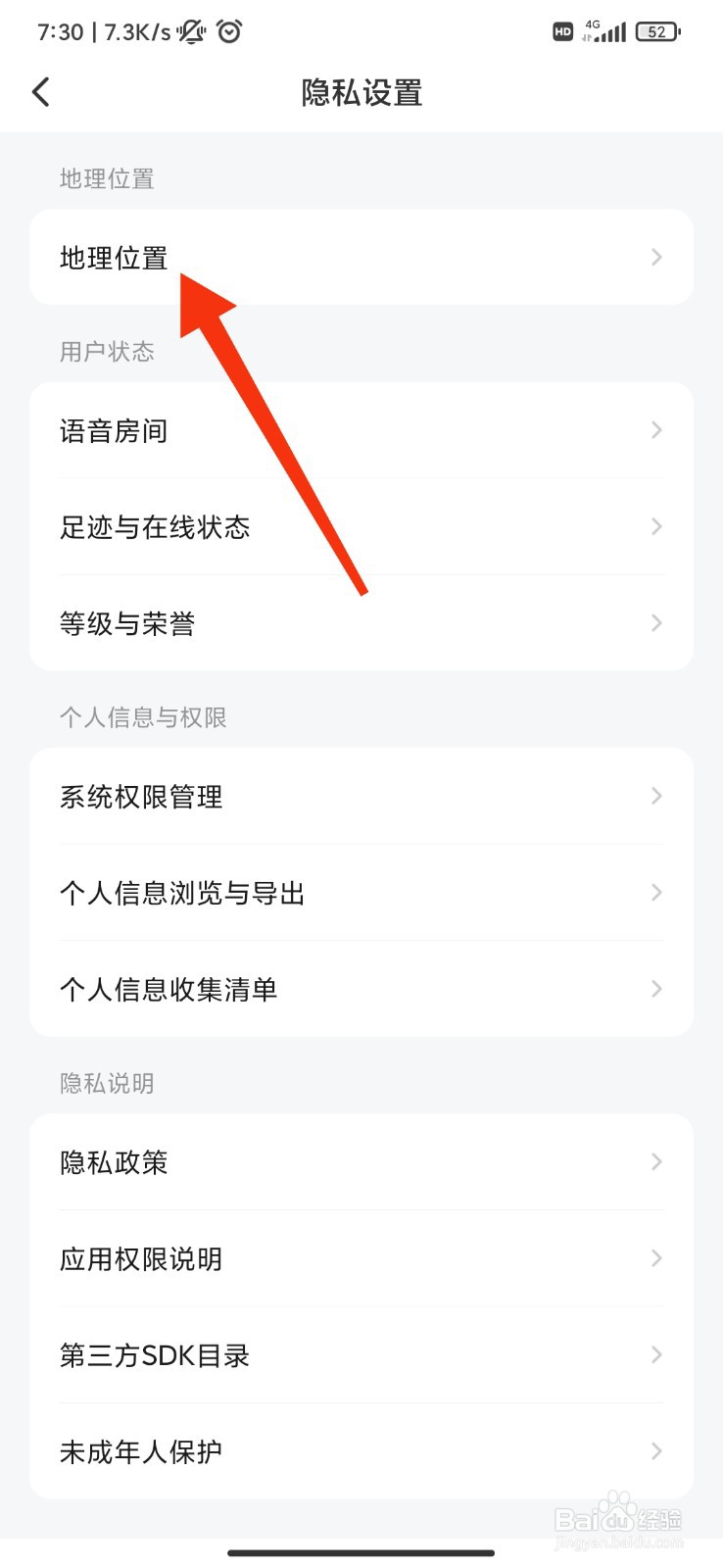Tap the 隐私设置 title text
The height and width of the screenshot is (1568, 723).
361,92
